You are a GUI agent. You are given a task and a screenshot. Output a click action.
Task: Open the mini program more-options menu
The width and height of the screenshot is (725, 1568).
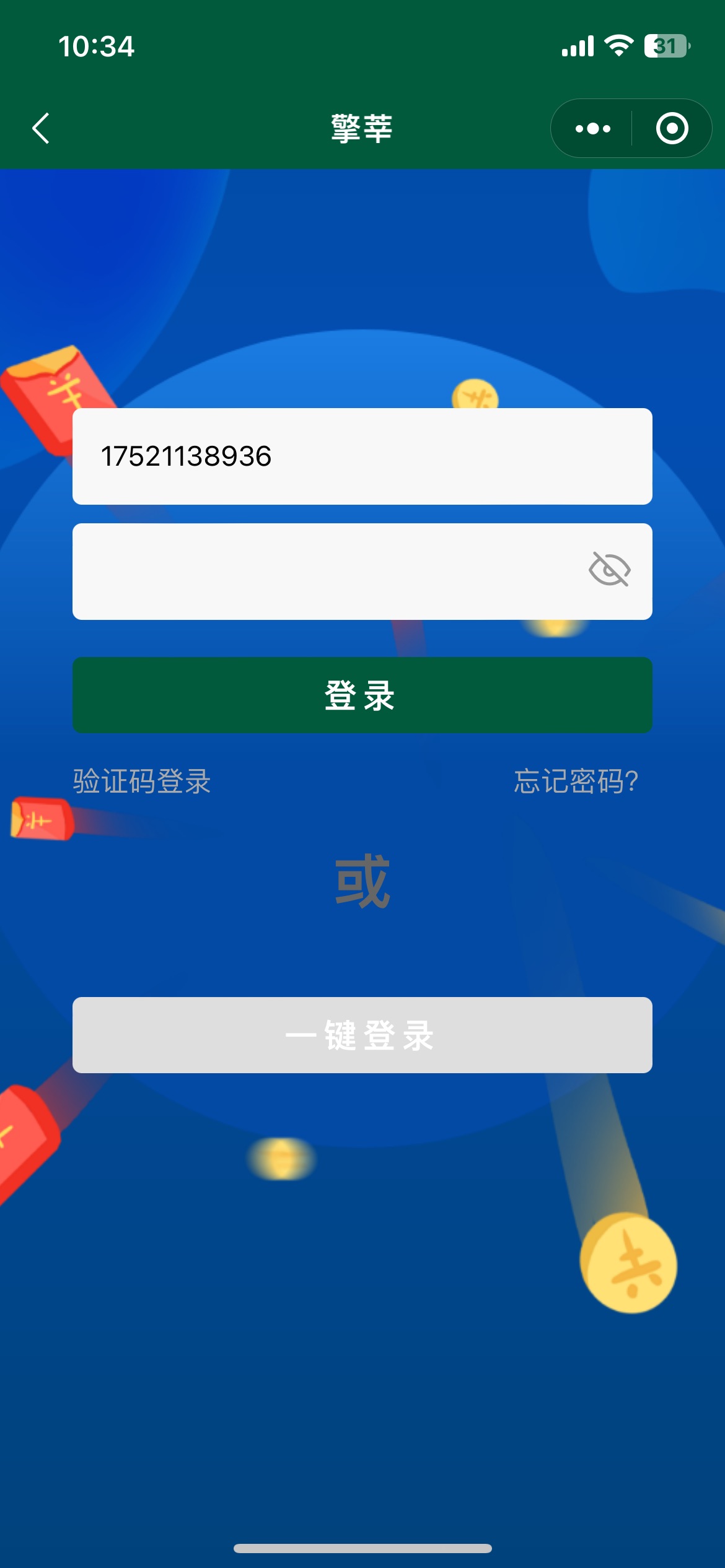pyautogui.click(x=592, y=128)
